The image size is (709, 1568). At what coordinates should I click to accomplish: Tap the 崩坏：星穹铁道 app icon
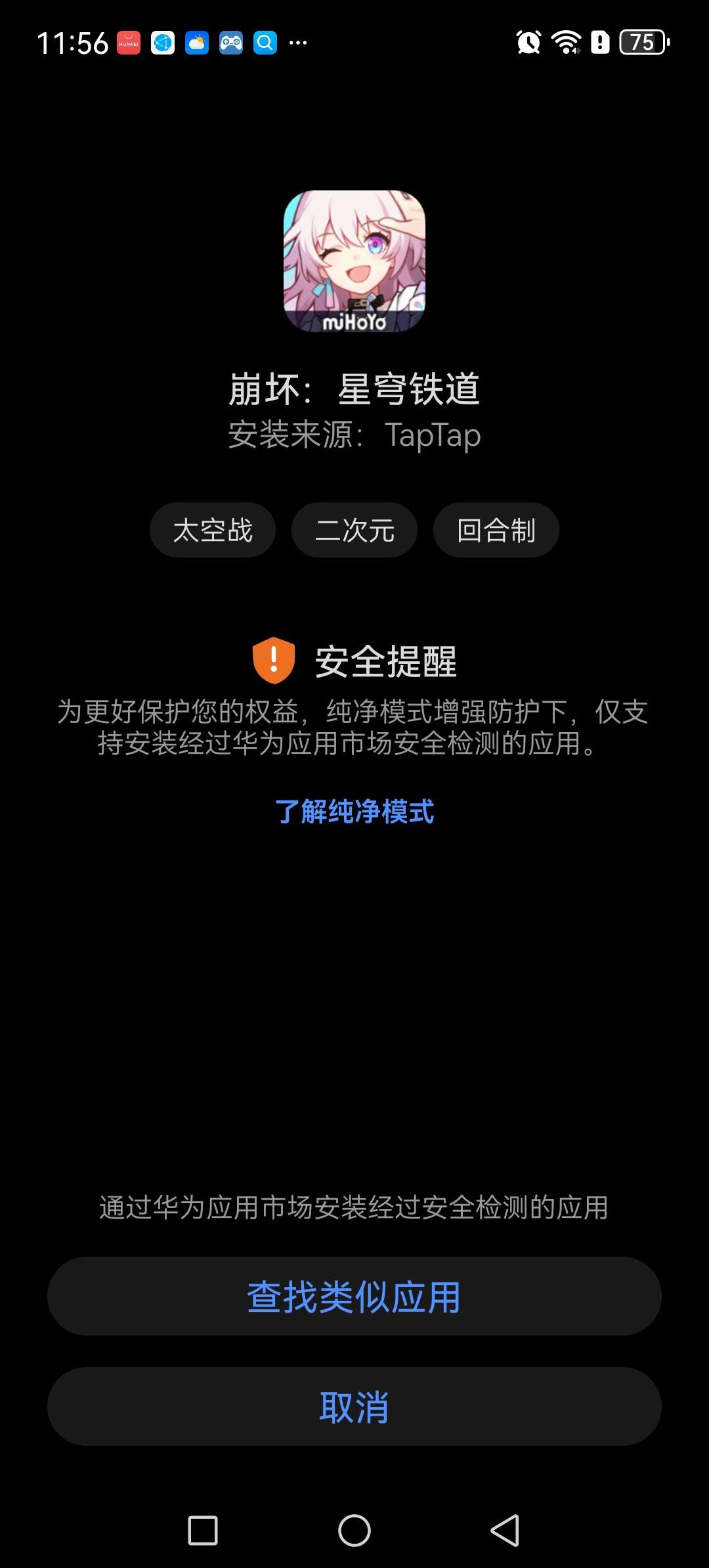point(354,261)
